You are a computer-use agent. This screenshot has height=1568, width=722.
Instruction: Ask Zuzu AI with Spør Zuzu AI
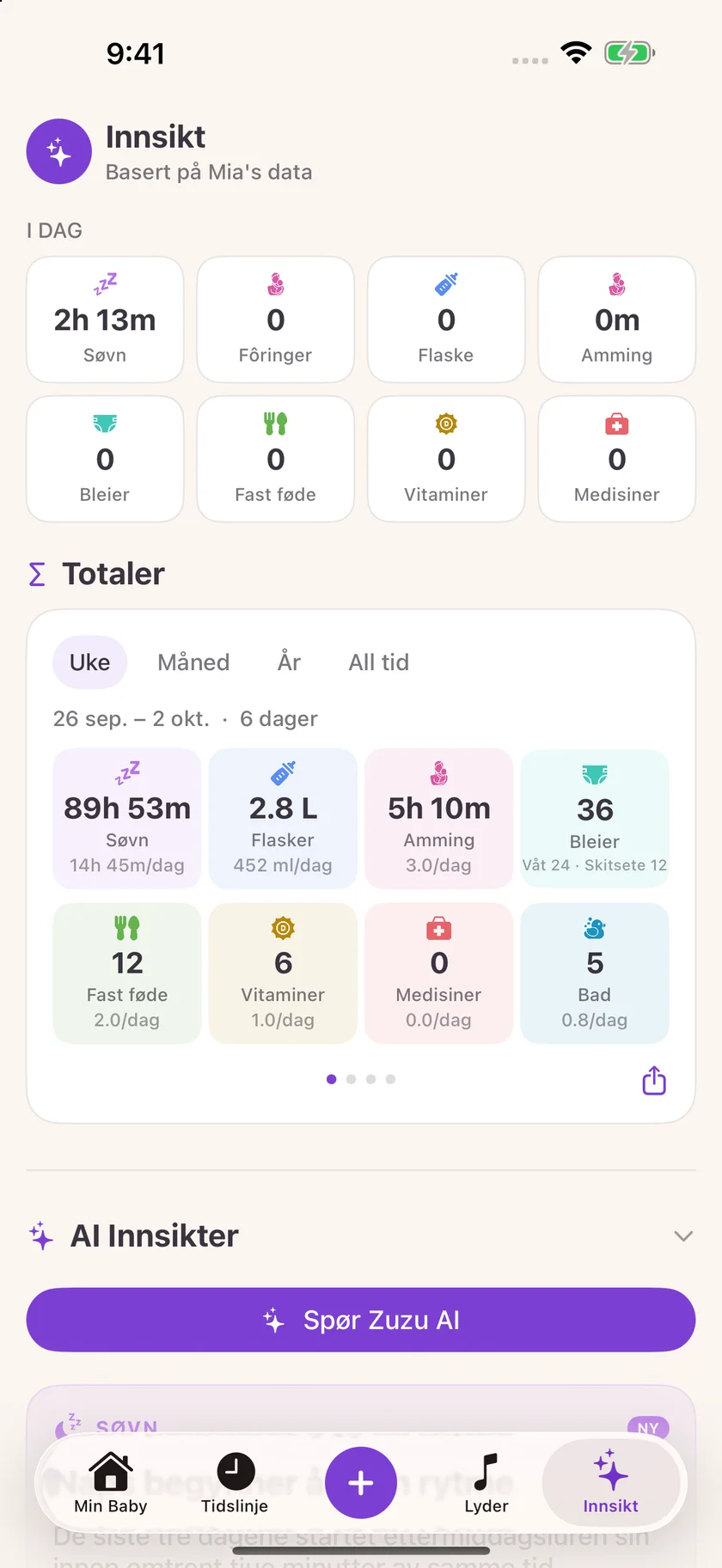[x=361, y=1320]
